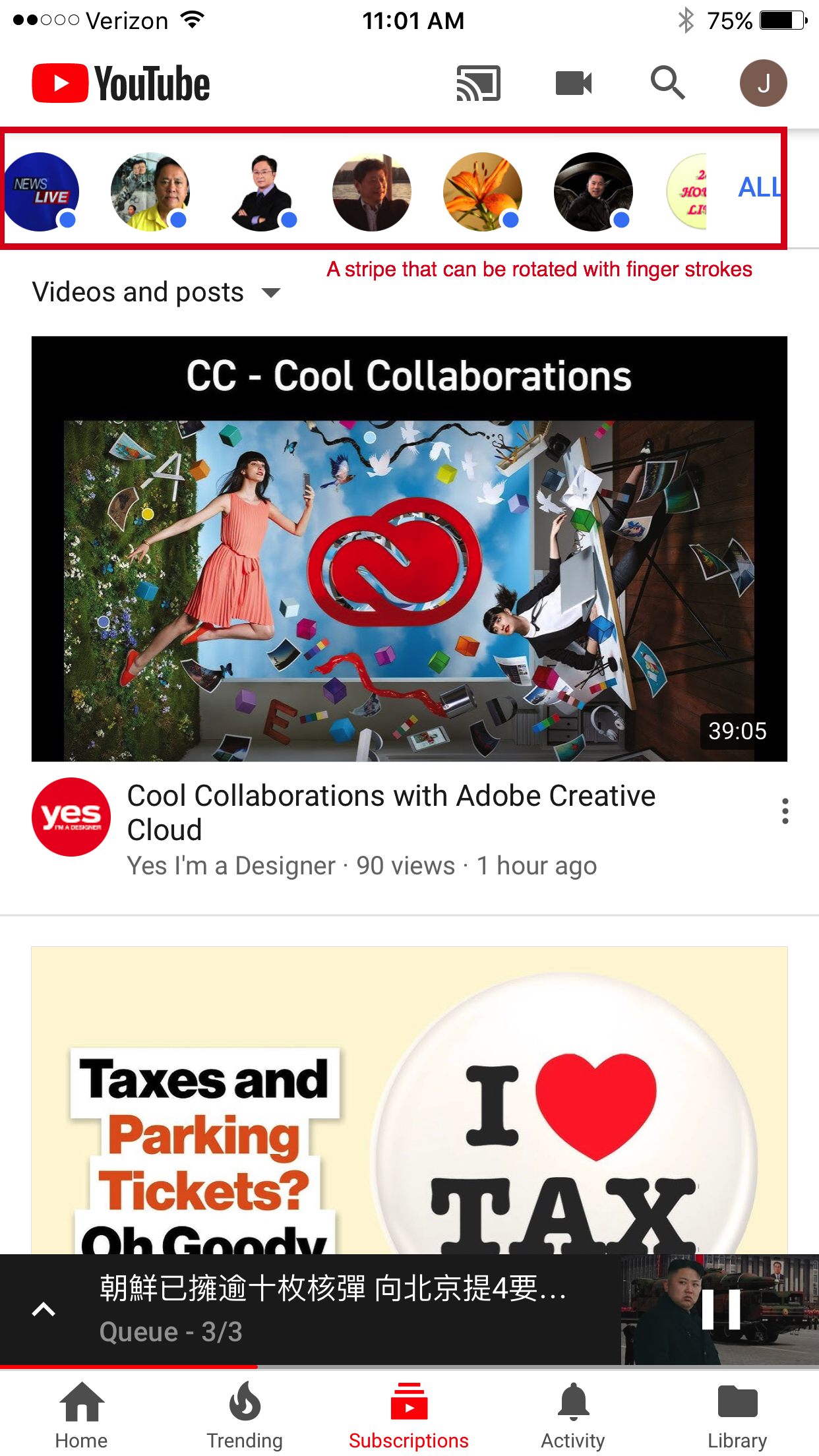
Task: Tap the video camera upload icon
Action: point(574,83)
